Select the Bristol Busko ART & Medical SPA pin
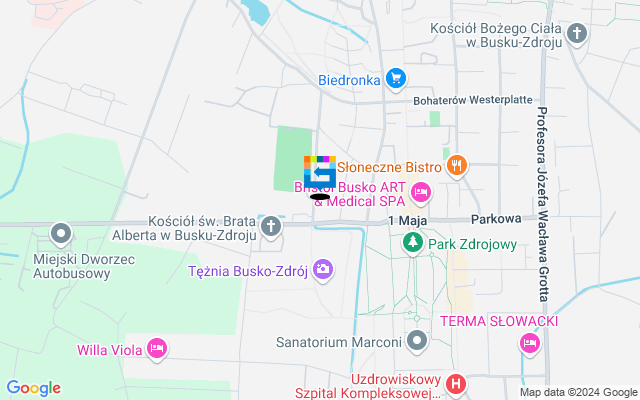Image resolution: width=640 pixels, height=400 pixels. (x=421, y=192)
